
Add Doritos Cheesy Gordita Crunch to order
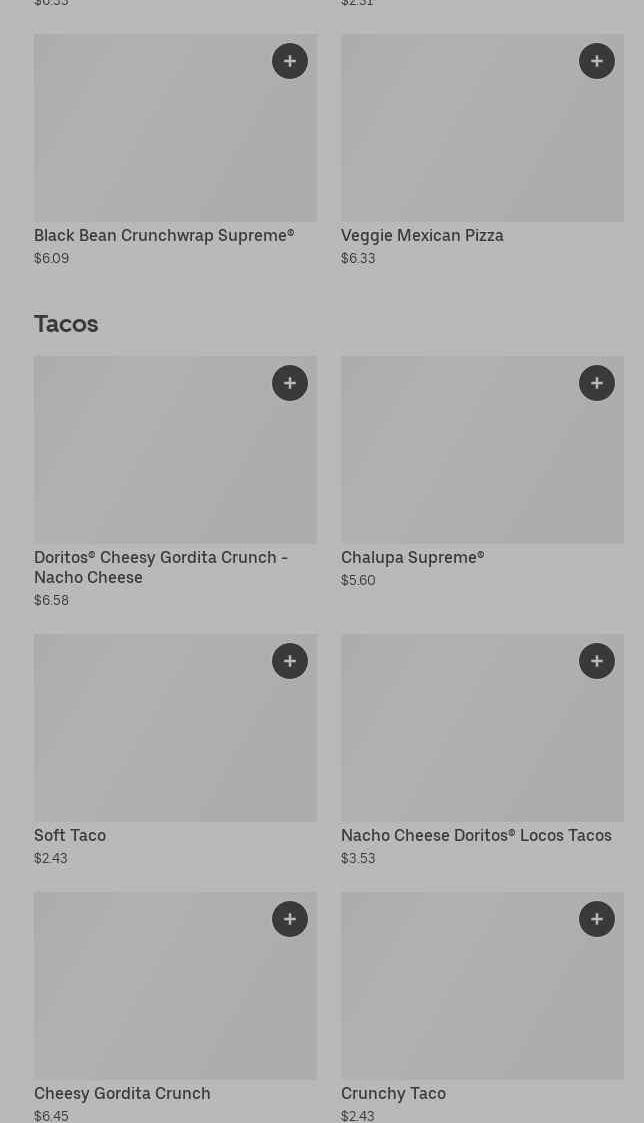290,383
